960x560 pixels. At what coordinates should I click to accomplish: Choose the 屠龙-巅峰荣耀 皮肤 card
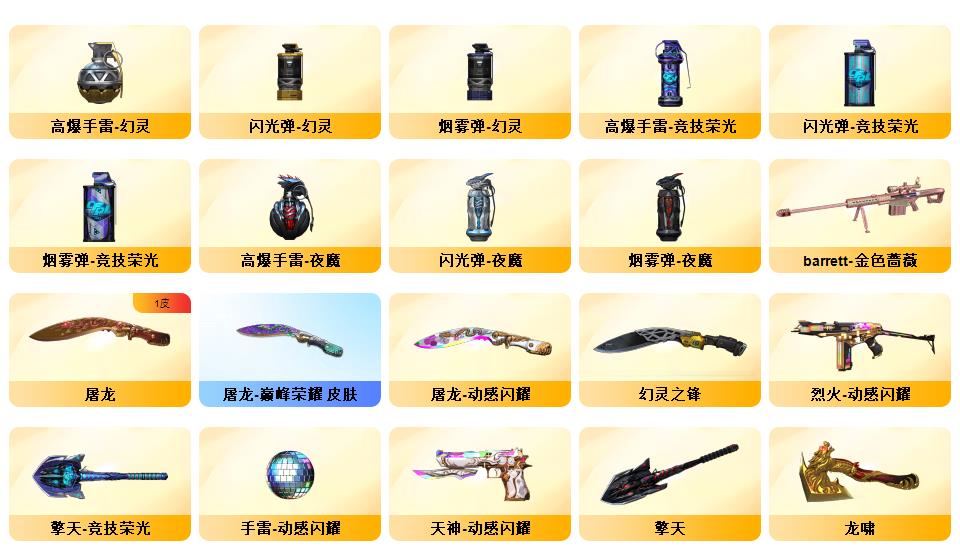pos(290,350)
